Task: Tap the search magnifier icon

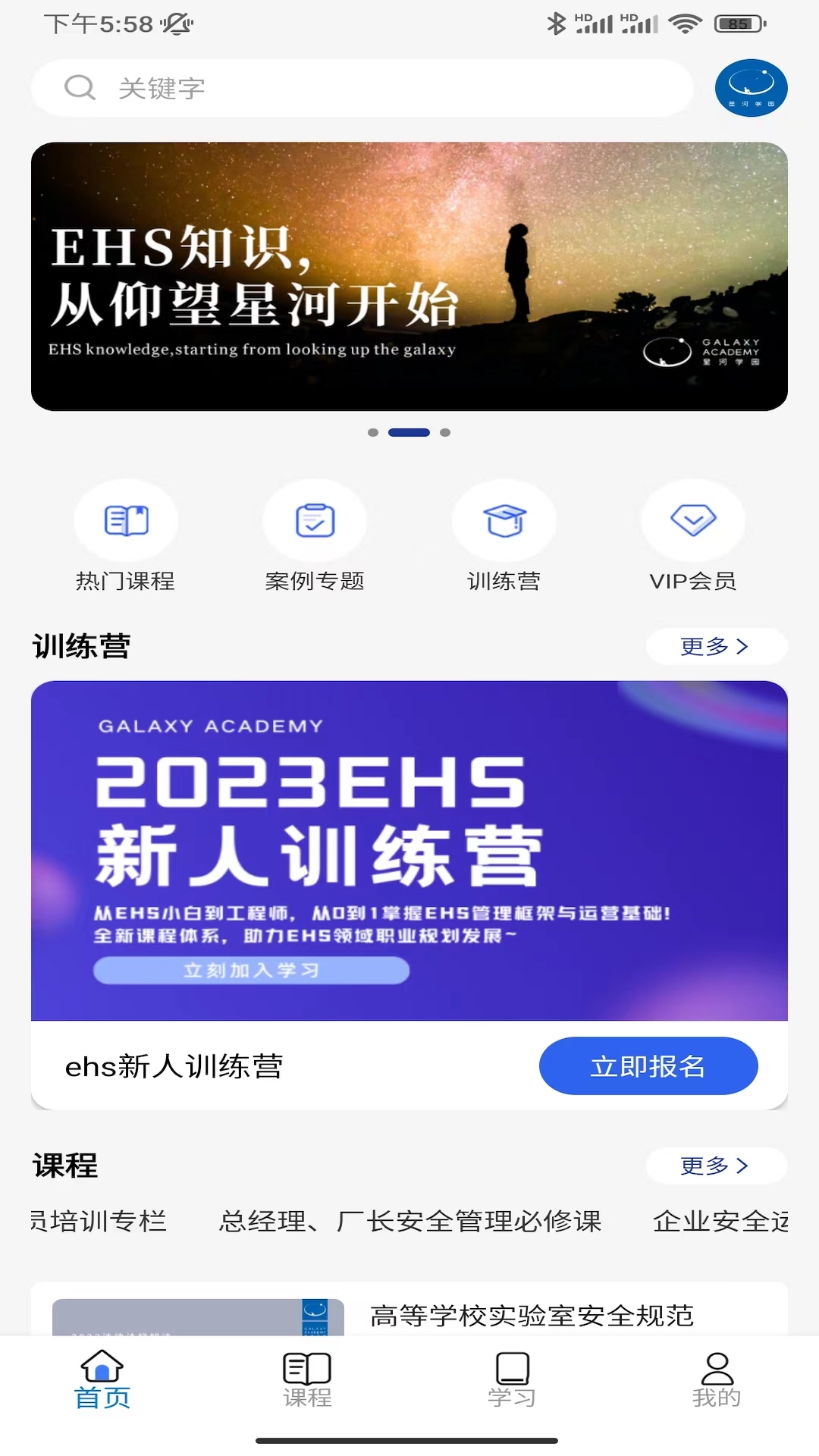Action: click(79, 87)
